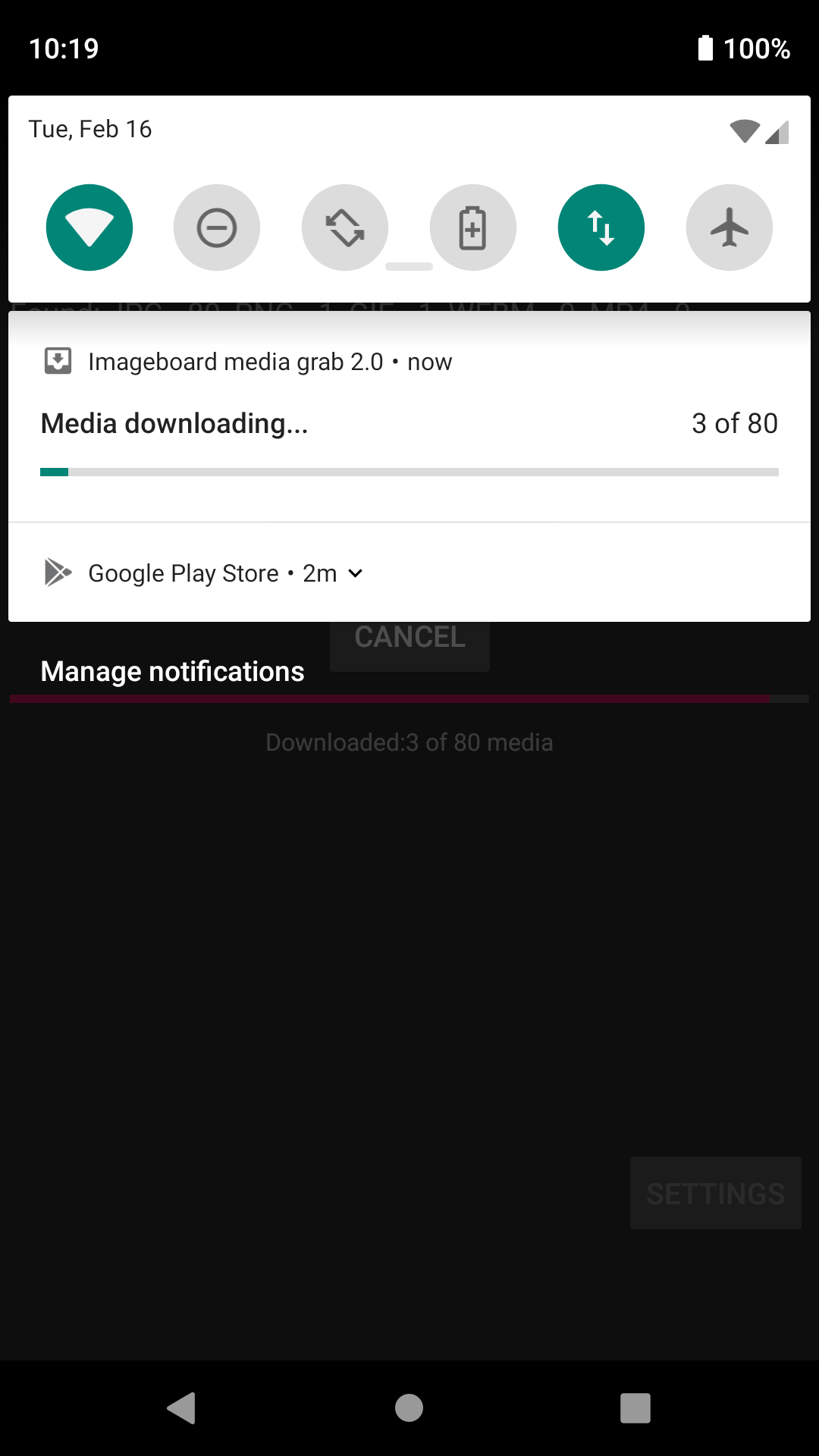This screenshot has height=1456, width=819.
Task: Open recent apps
Action: (635, 1408)
